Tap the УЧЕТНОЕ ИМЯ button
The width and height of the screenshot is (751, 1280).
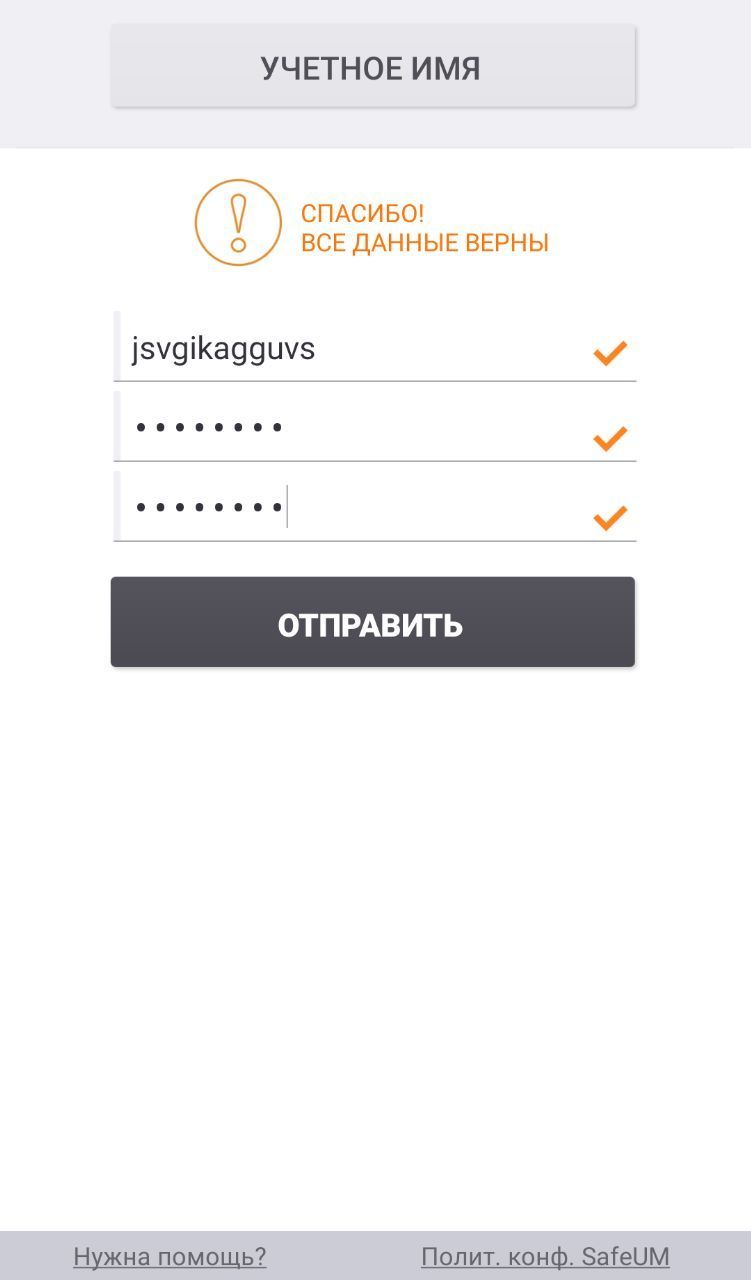[x=372, y=67]
